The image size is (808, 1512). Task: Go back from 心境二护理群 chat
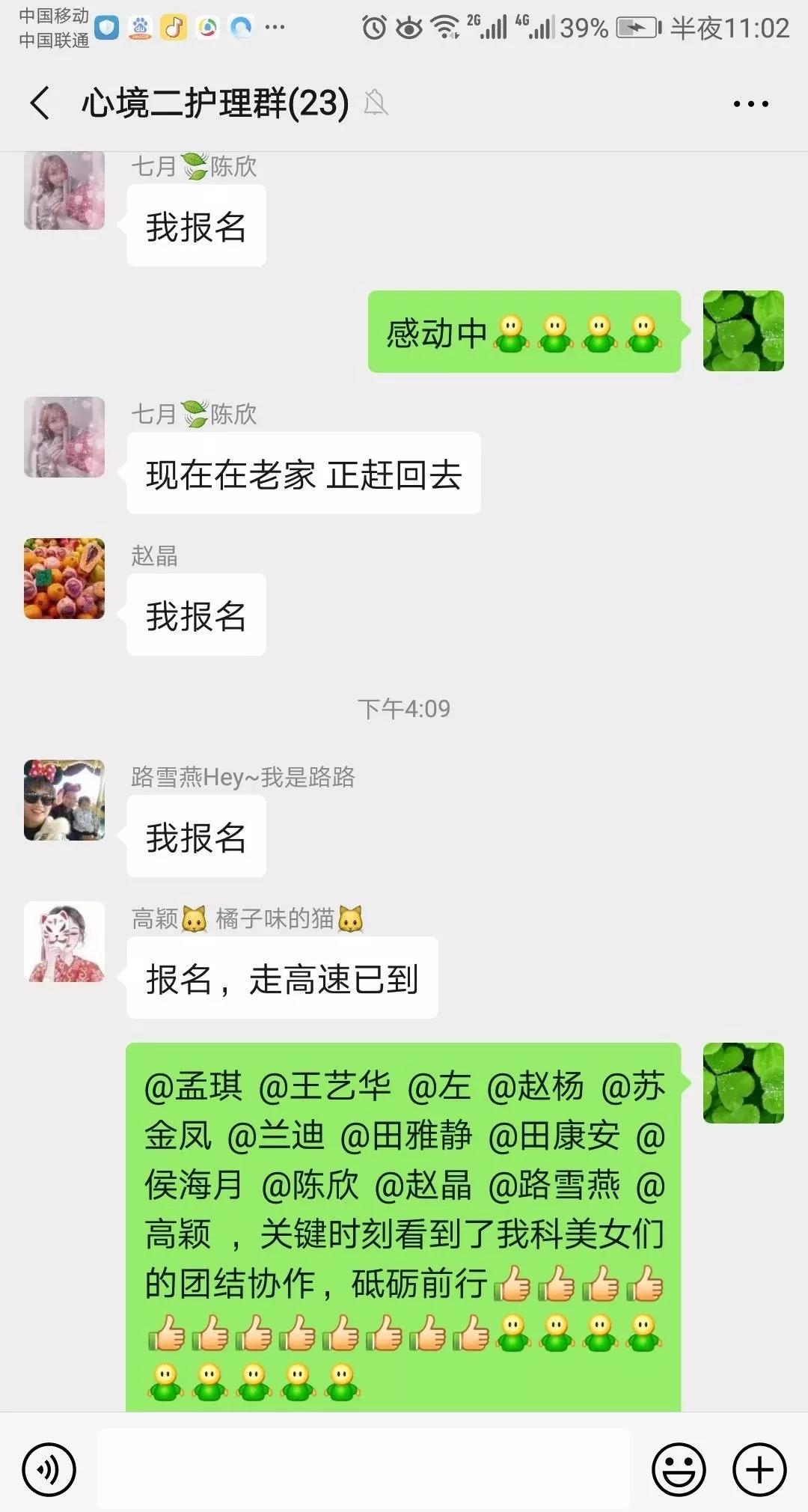click(x=40, y=103)
